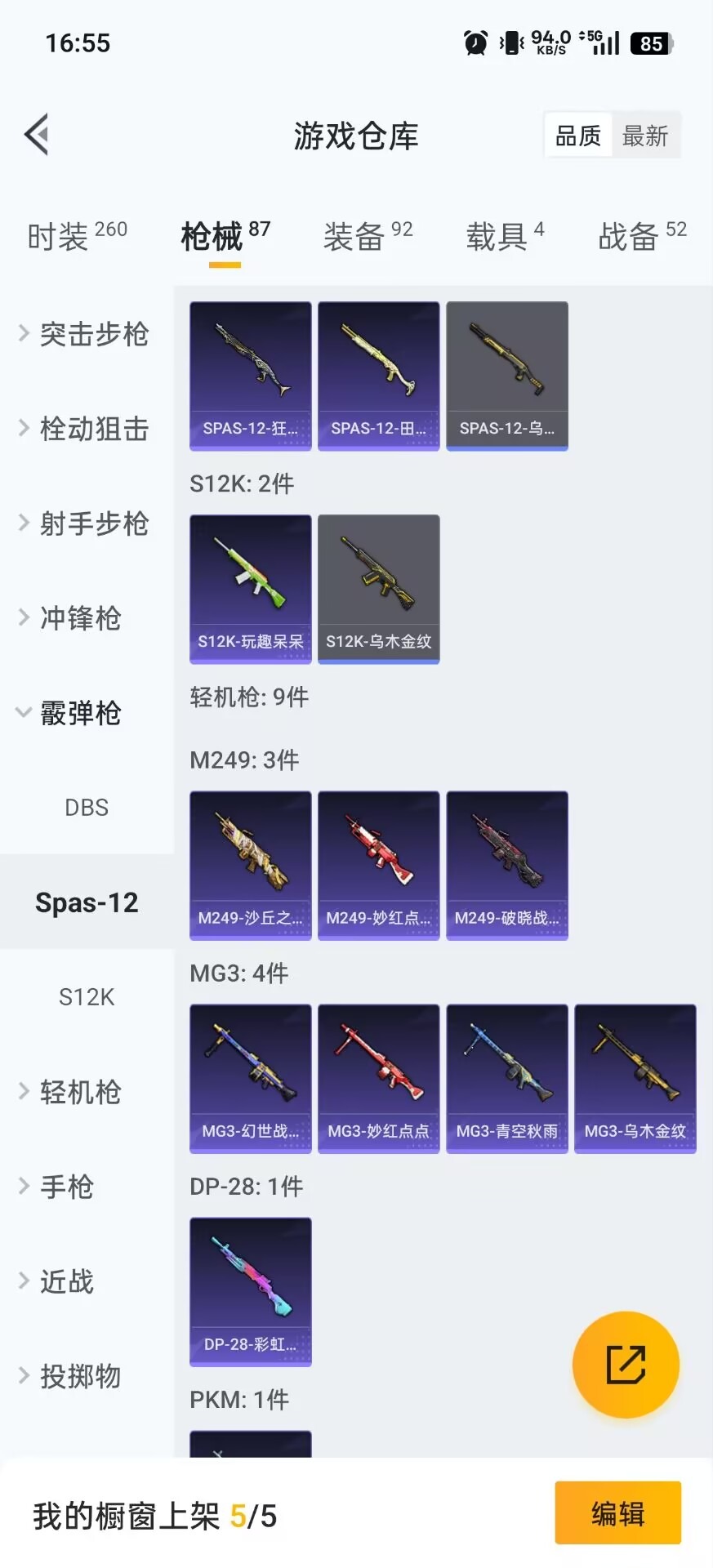Expand the 投掷物 category
Image resolution: width=713 pixels, height=1568 pixels.
coord(80,1377)
